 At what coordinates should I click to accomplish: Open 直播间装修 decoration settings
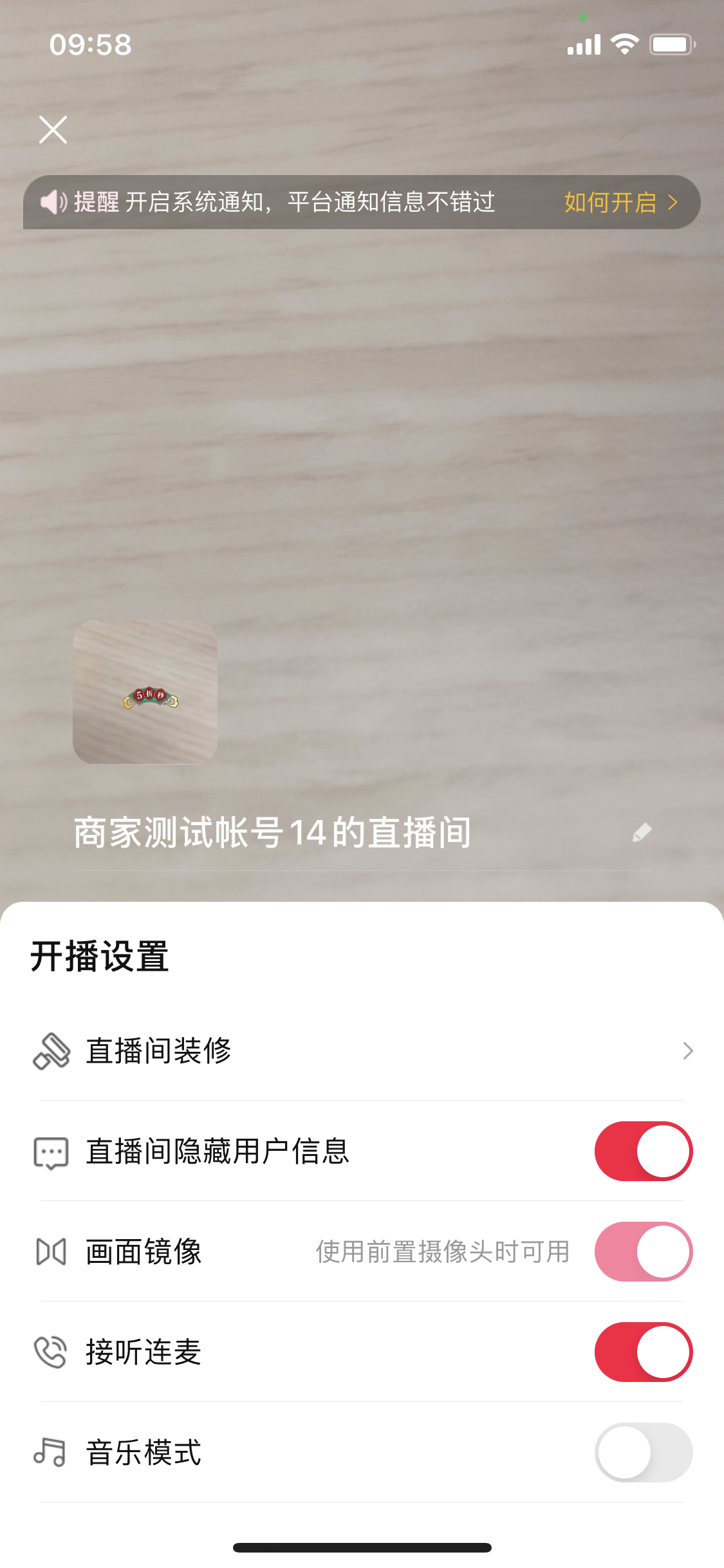click(x=362, y=1051)
